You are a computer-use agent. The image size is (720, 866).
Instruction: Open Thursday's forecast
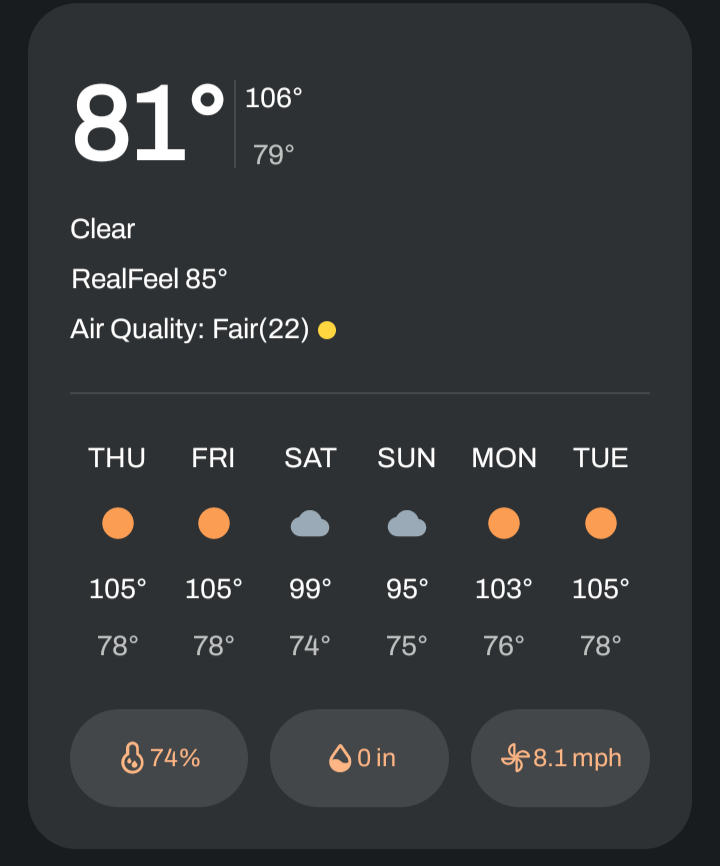click(x=117, y=552)
